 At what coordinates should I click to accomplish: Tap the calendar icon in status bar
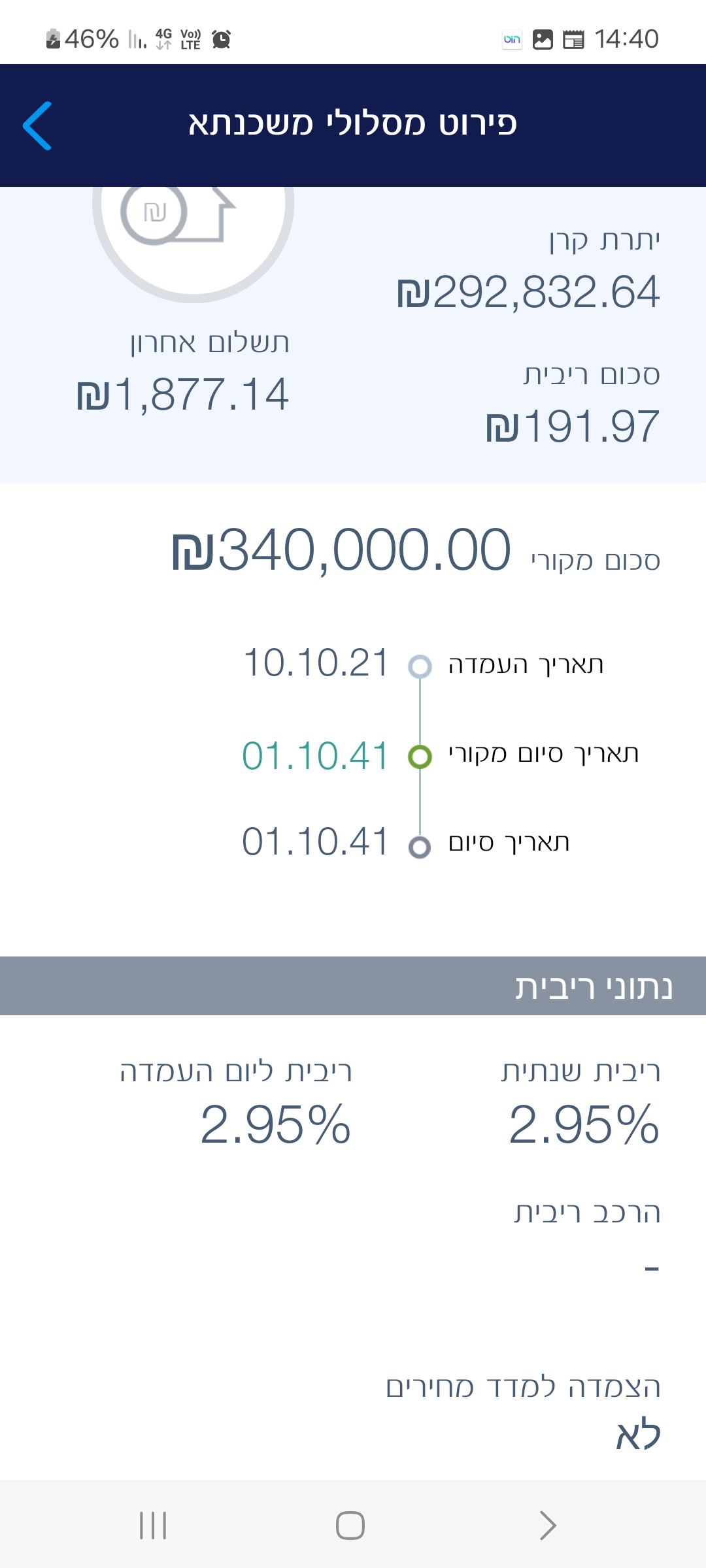pos(574,39)
